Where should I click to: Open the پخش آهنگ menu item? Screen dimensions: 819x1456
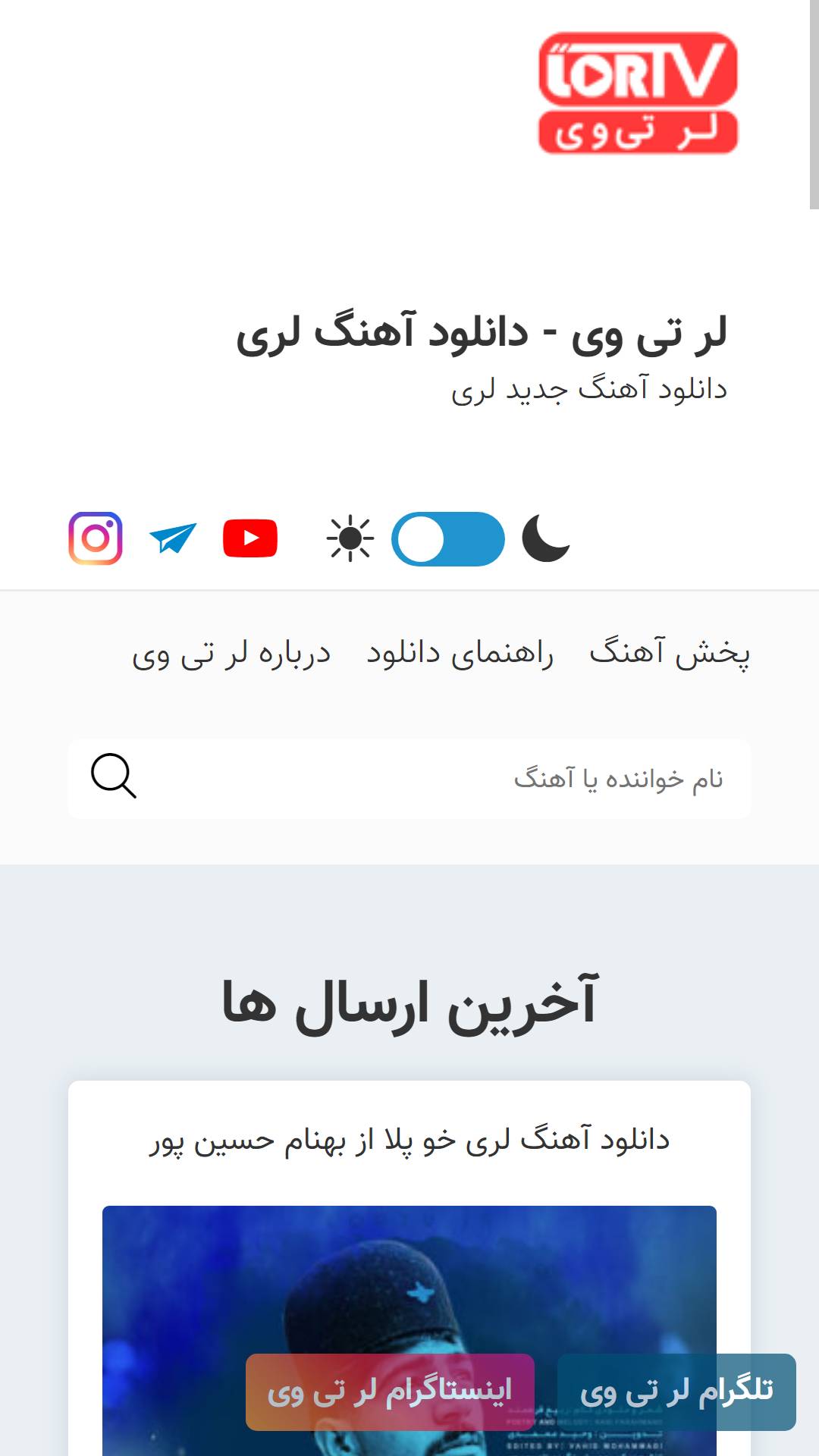[670, 653]
